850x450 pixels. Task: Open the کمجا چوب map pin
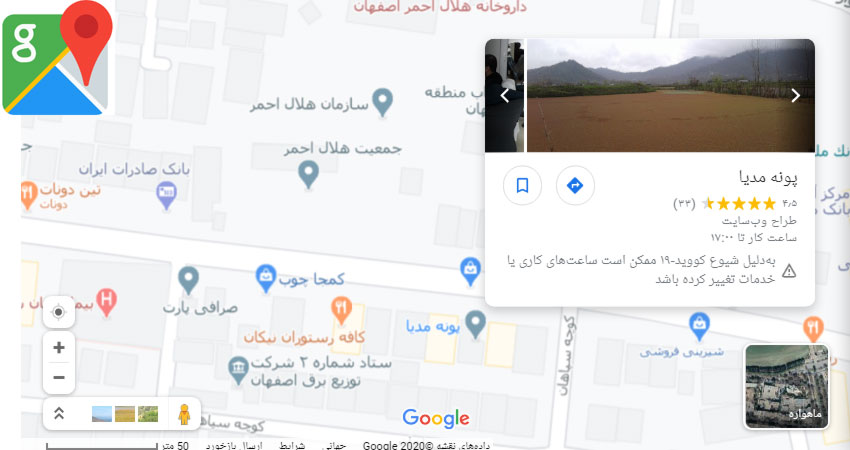(x=266, y=274)
